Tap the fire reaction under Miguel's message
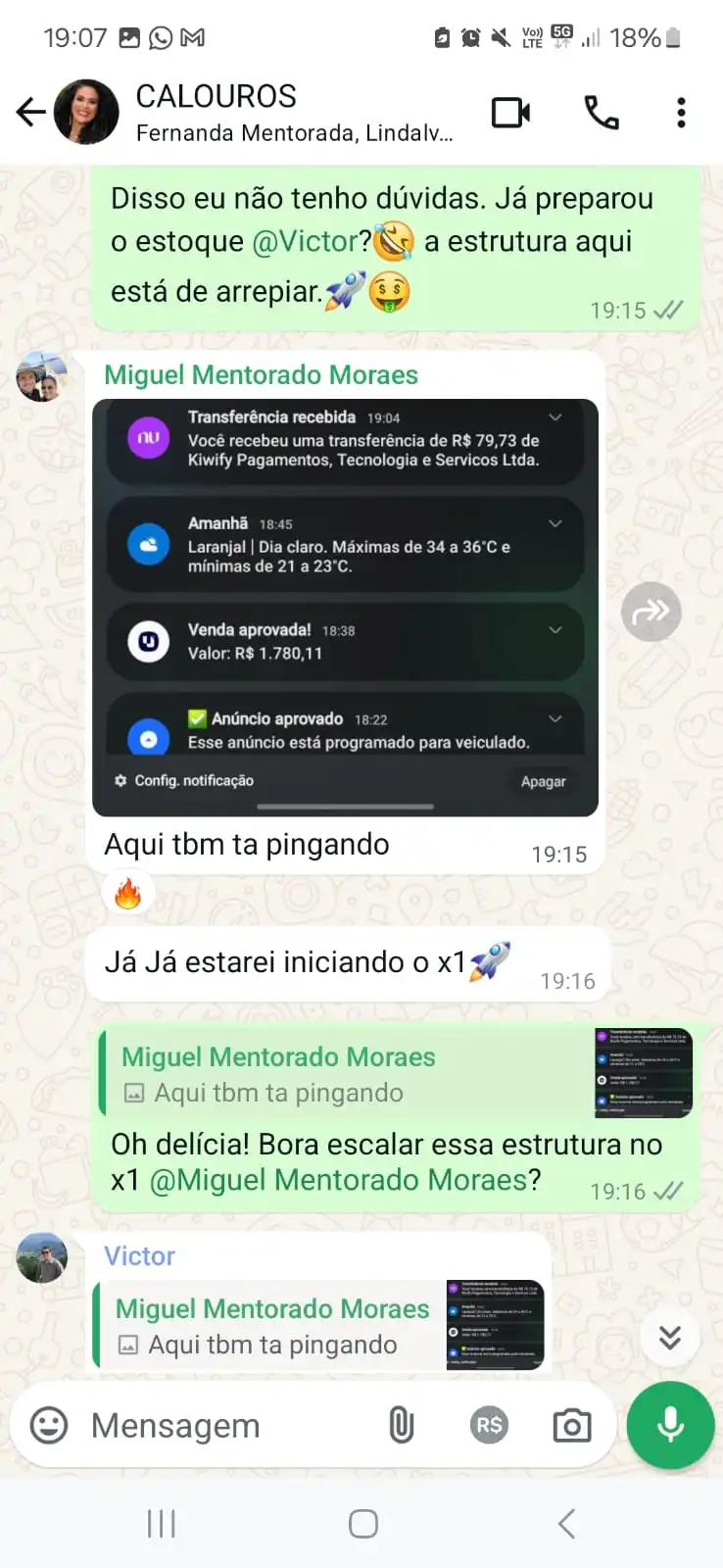 pyautogui.click(x=127, y=894)
